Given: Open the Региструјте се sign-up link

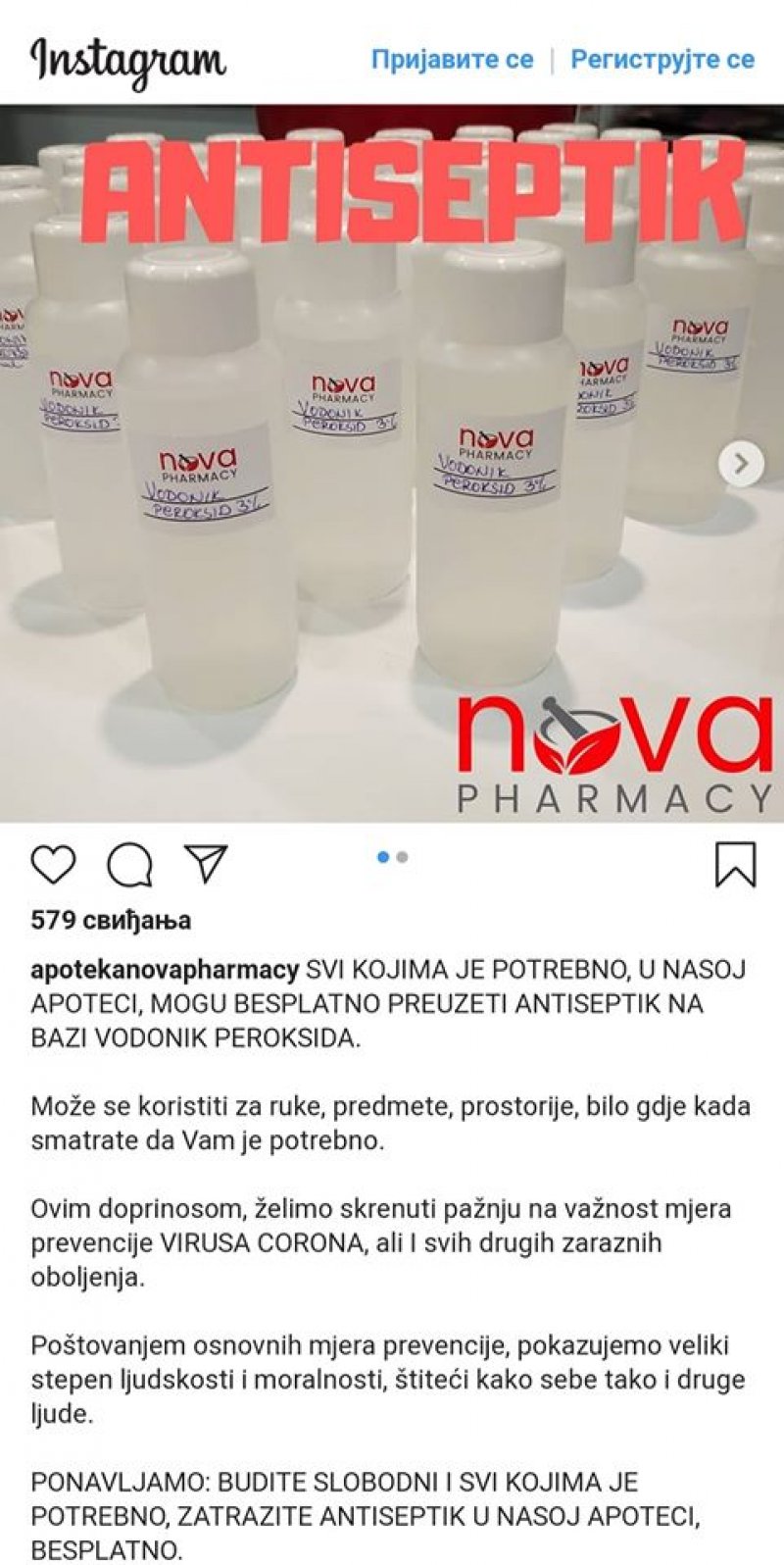Looking at the screenshot, I should click(x=662, y=60).
